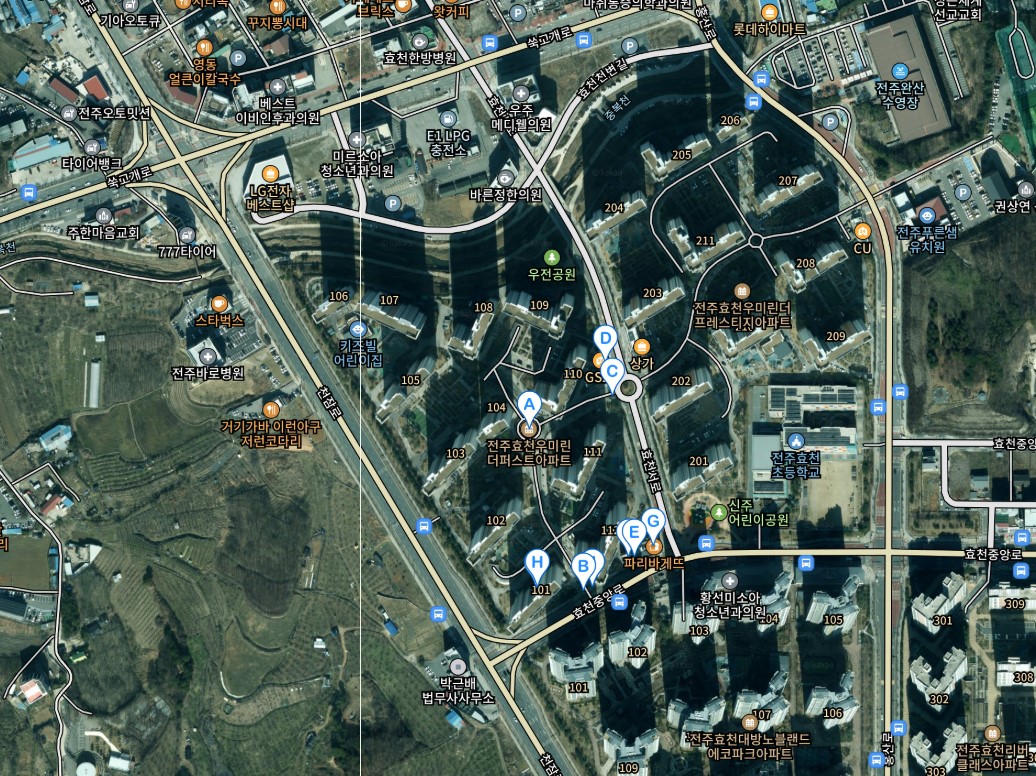The width and height of the screenshot is (1036, 776).
Task: Select the 전주효천초등학교 school icon
Action: (x=796, y=441)
